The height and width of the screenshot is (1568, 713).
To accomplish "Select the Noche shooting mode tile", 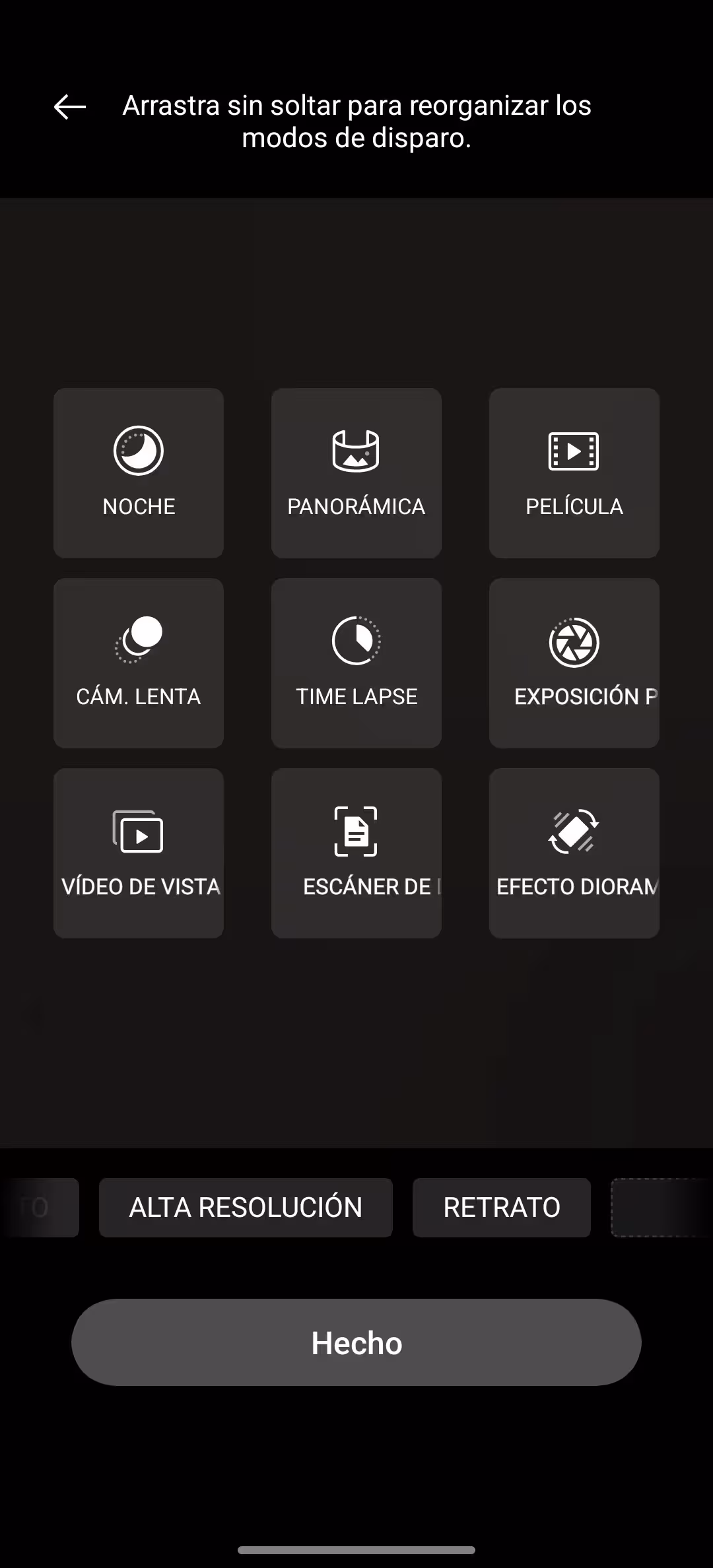I will coord(139,473).
